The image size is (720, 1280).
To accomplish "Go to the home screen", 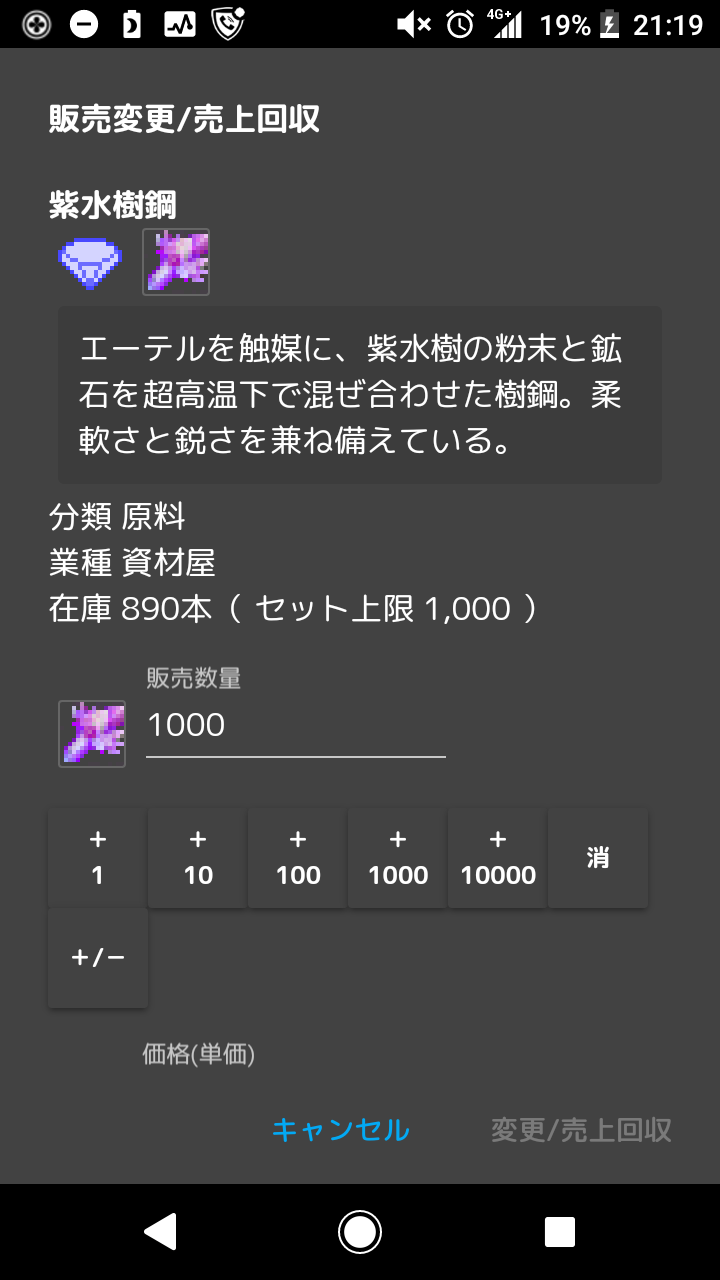I will tap(360, 1232).
